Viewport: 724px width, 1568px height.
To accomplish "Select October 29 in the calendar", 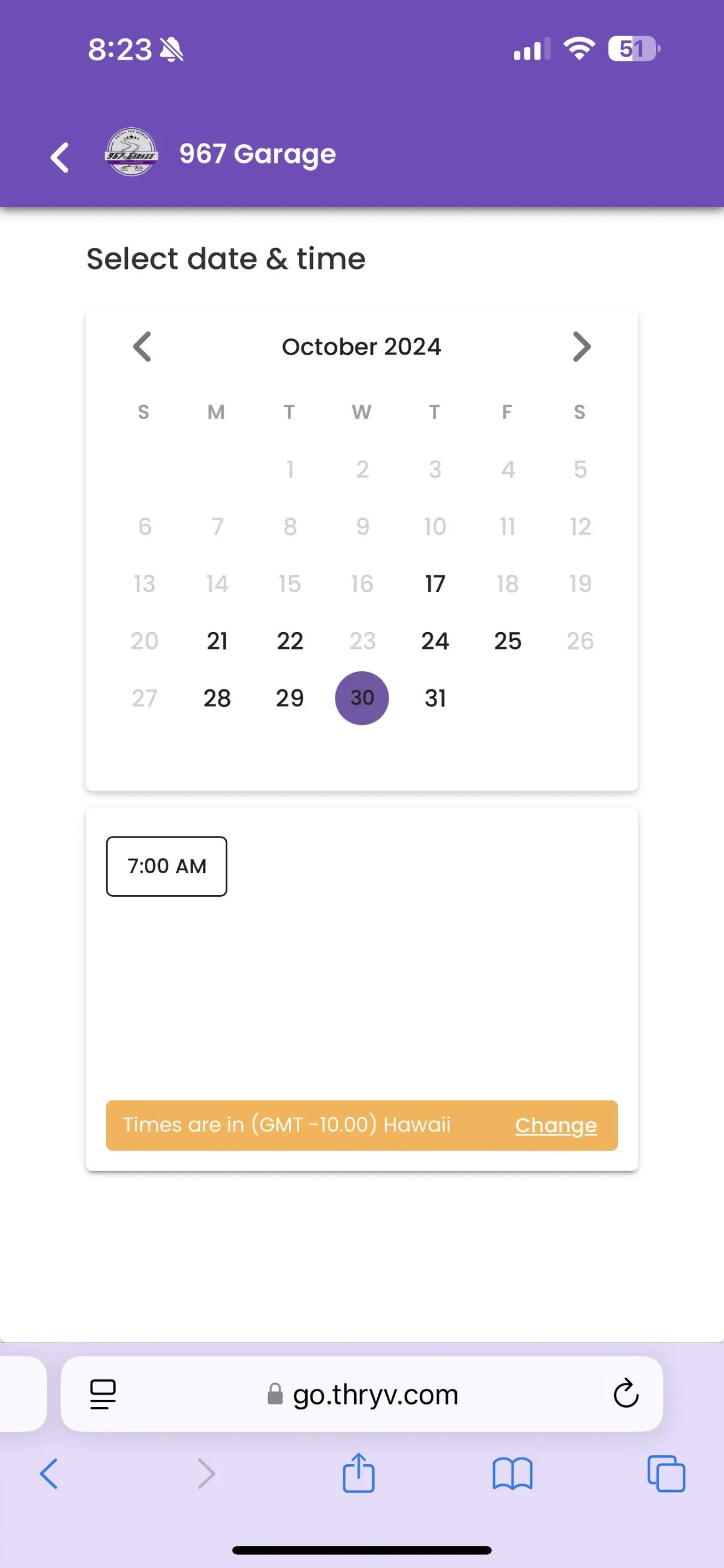I will coord(290,698).
